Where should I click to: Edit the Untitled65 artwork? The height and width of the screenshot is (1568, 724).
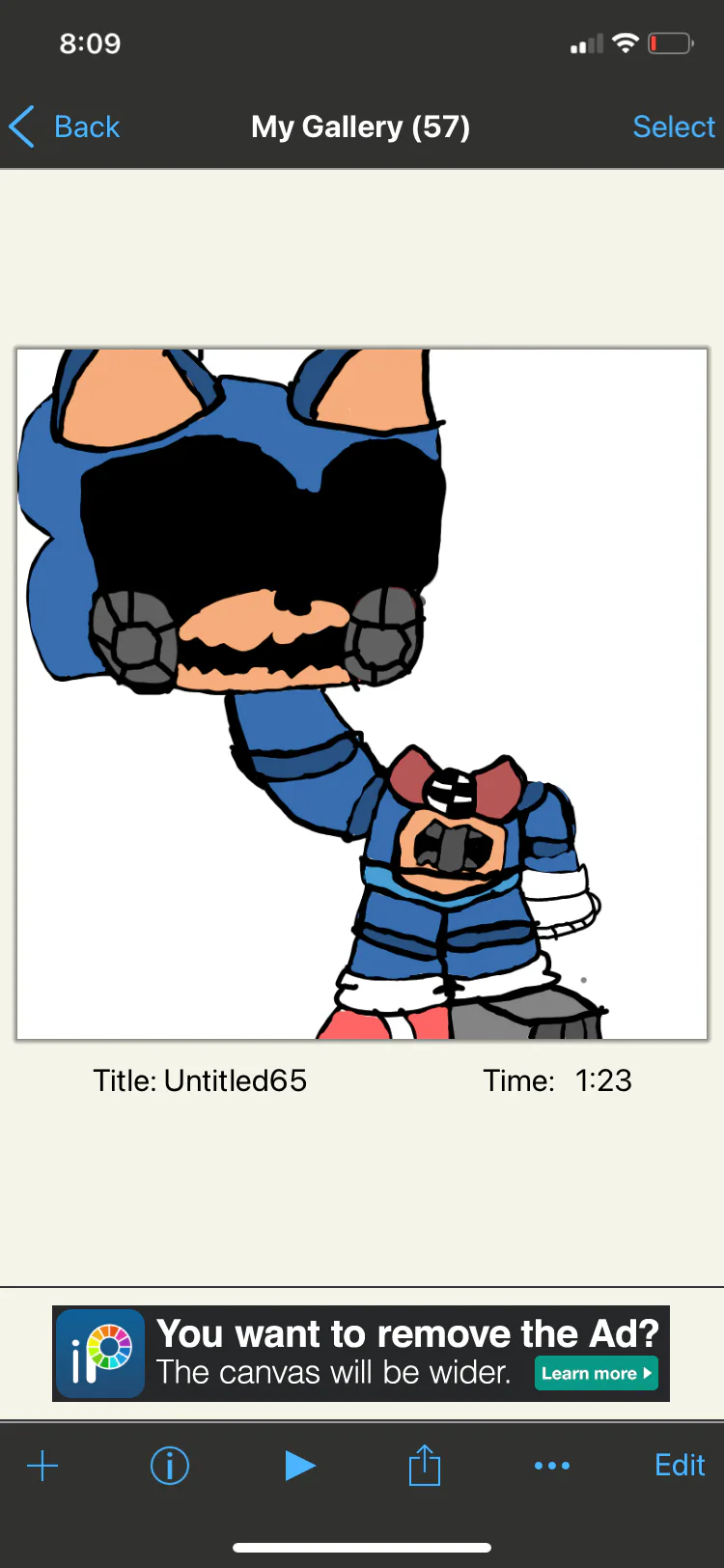(x=680, y=1466)
